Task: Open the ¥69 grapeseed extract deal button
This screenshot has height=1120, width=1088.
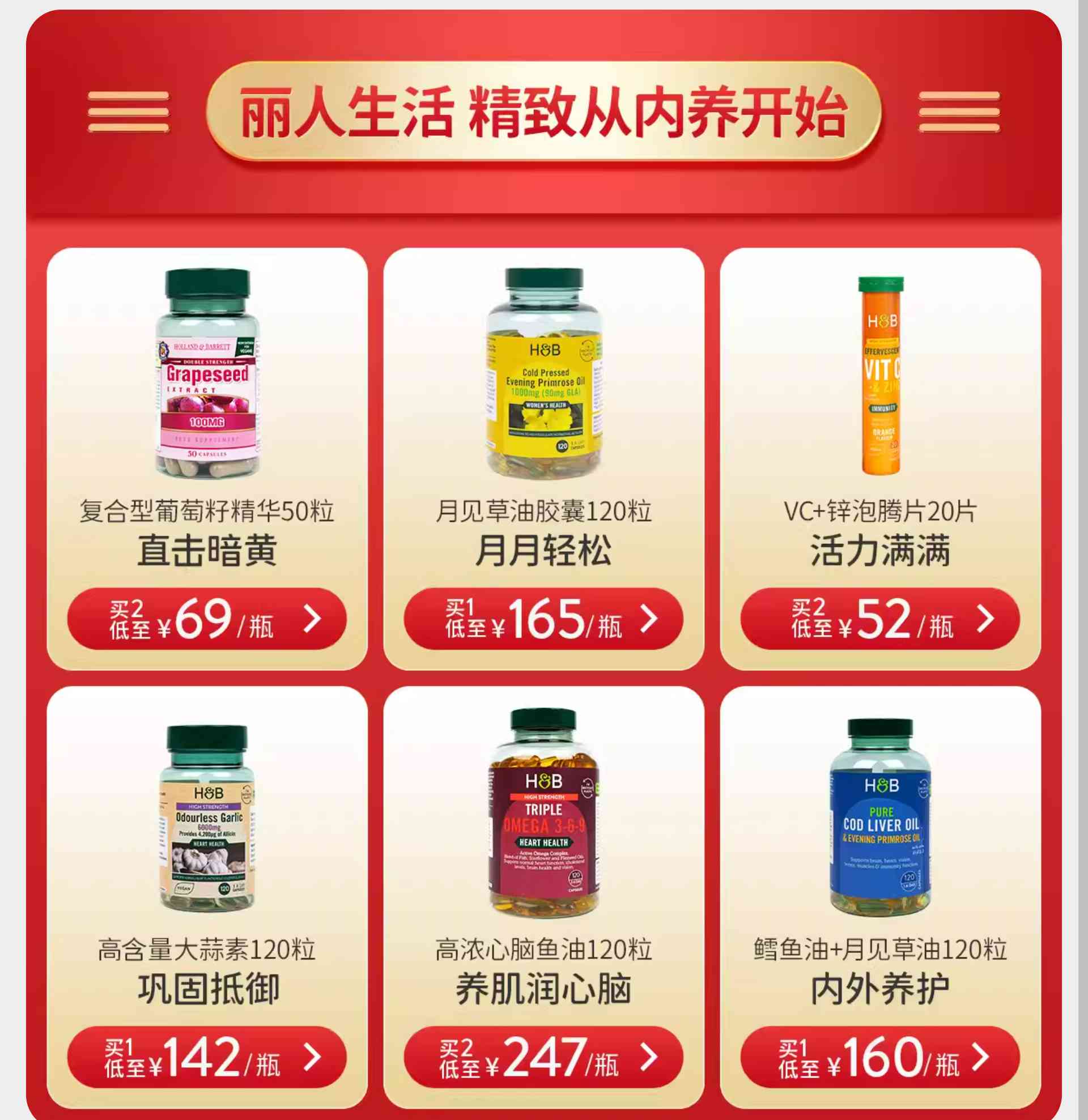Action: [x=206, y=619]
